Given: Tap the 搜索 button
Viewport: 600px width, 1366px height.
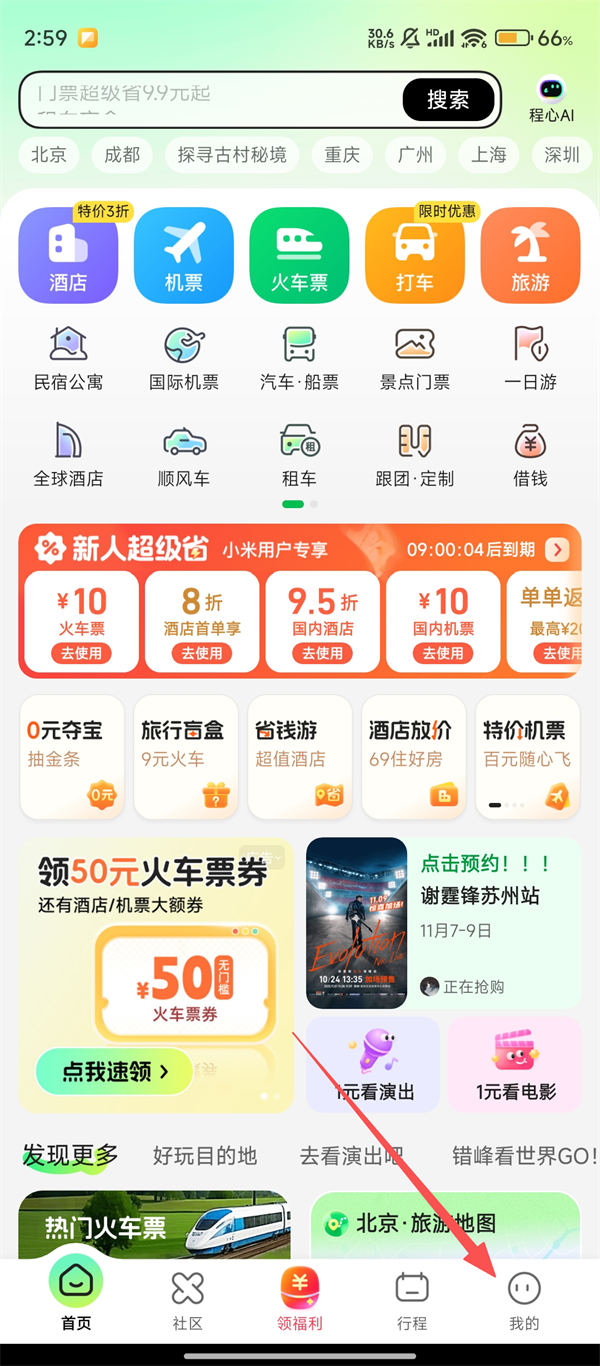Looking at the screenshot, I should tap(448, 100).
